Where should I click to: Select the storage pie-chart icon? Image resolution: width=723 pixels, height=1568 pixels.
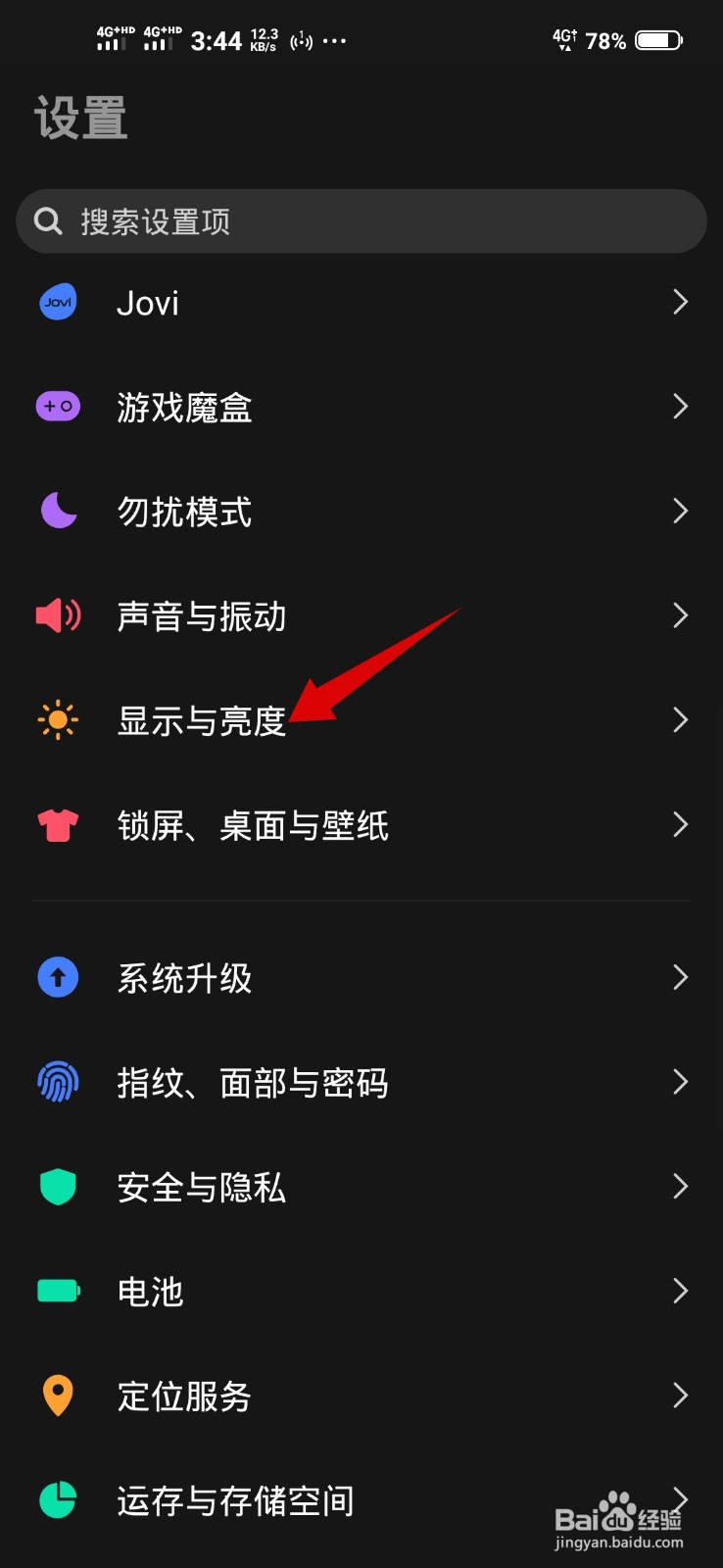(x=58, y=1501)
